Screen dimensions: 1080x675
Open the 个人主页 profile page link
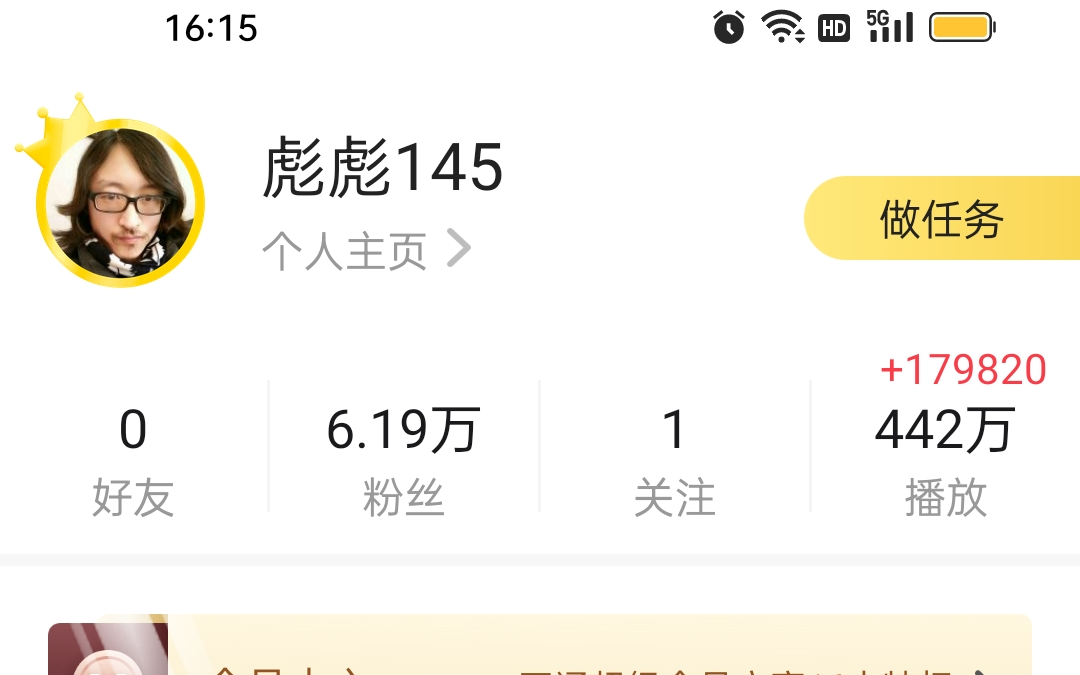coord(365,250)
